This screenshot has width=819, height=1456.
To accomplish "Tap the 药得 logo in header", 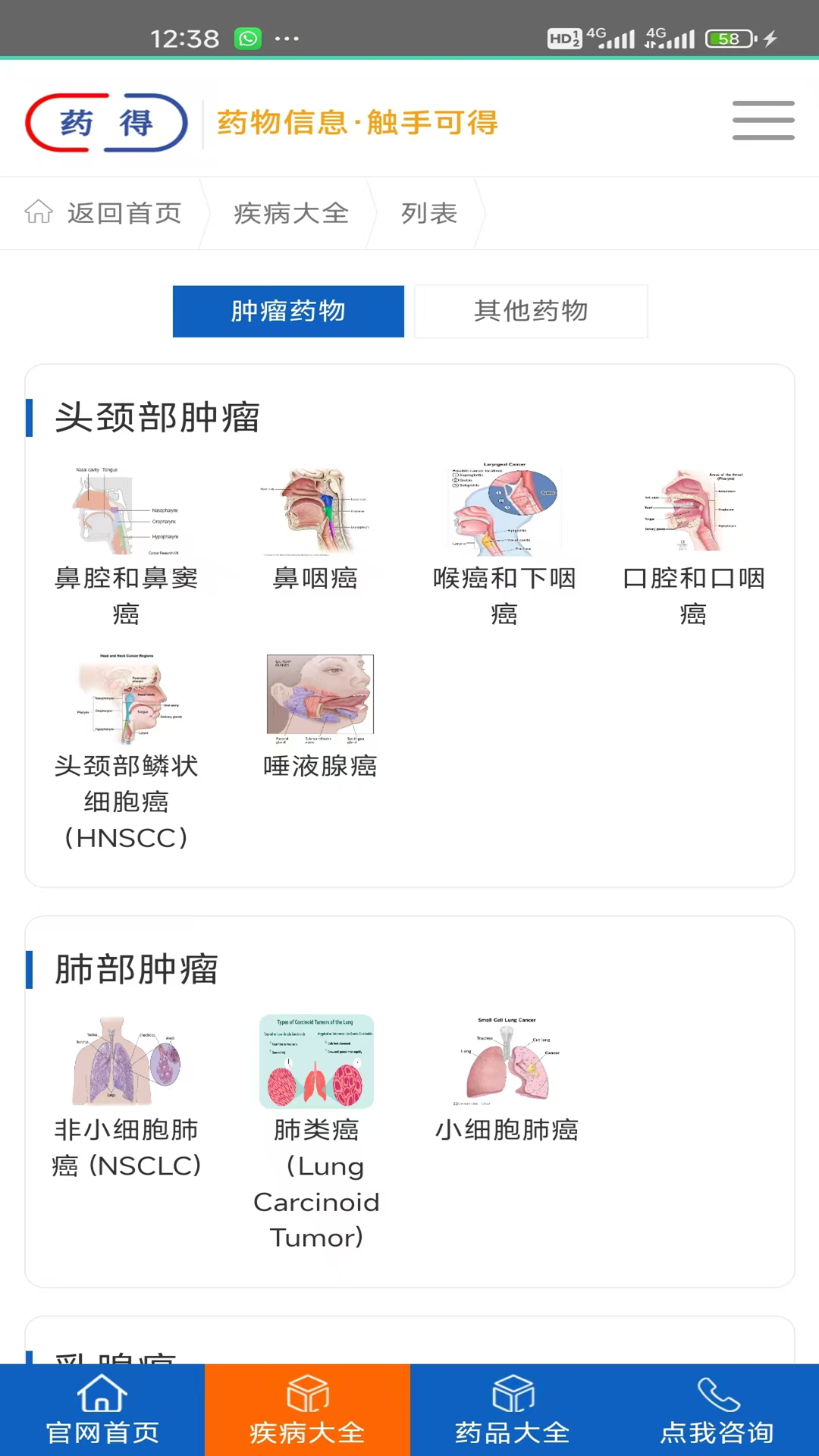I will point(106,122).
